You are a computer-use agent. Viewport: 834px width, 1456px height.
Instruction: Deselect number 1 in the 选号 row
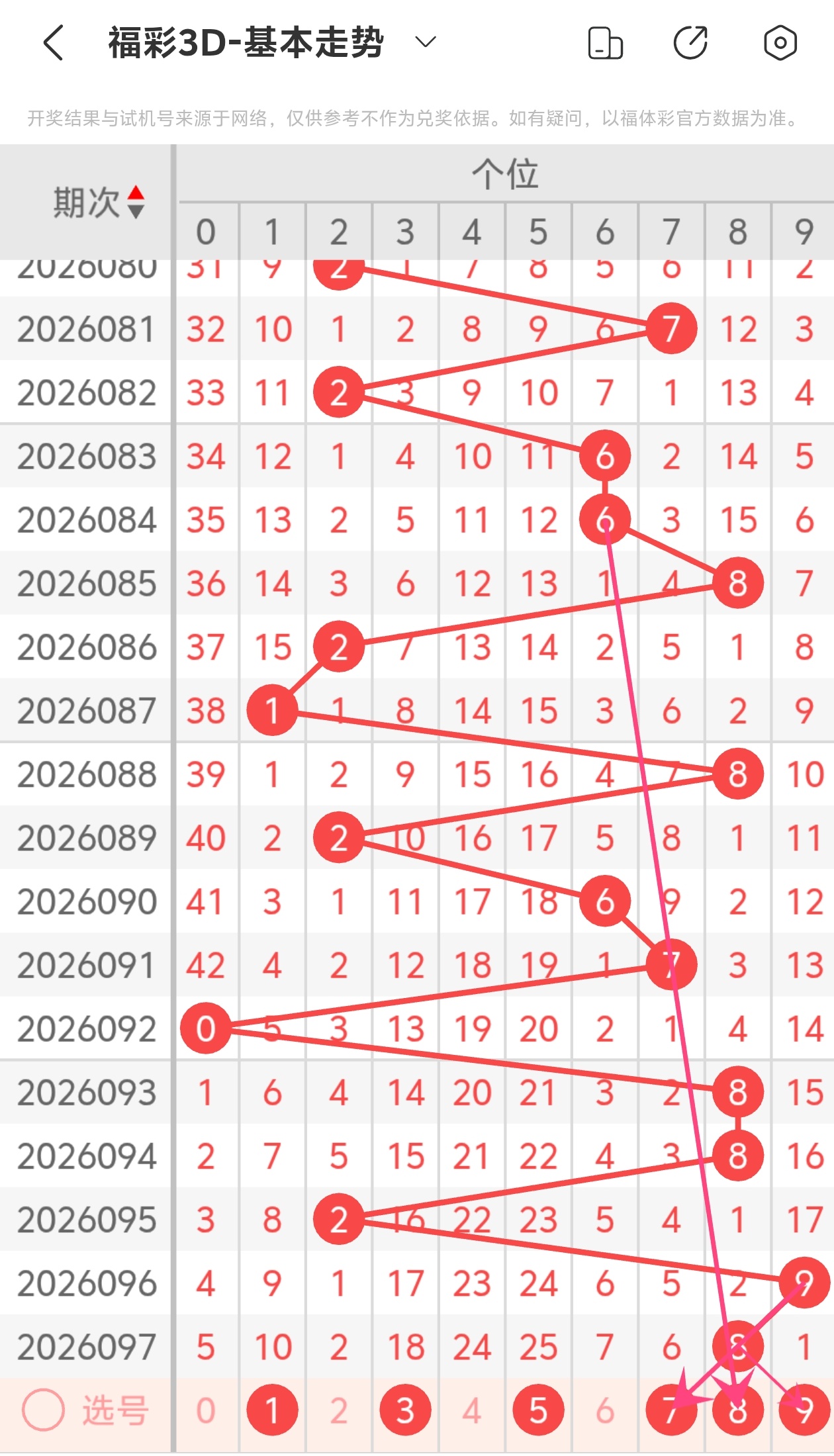tap(272, 1410)
